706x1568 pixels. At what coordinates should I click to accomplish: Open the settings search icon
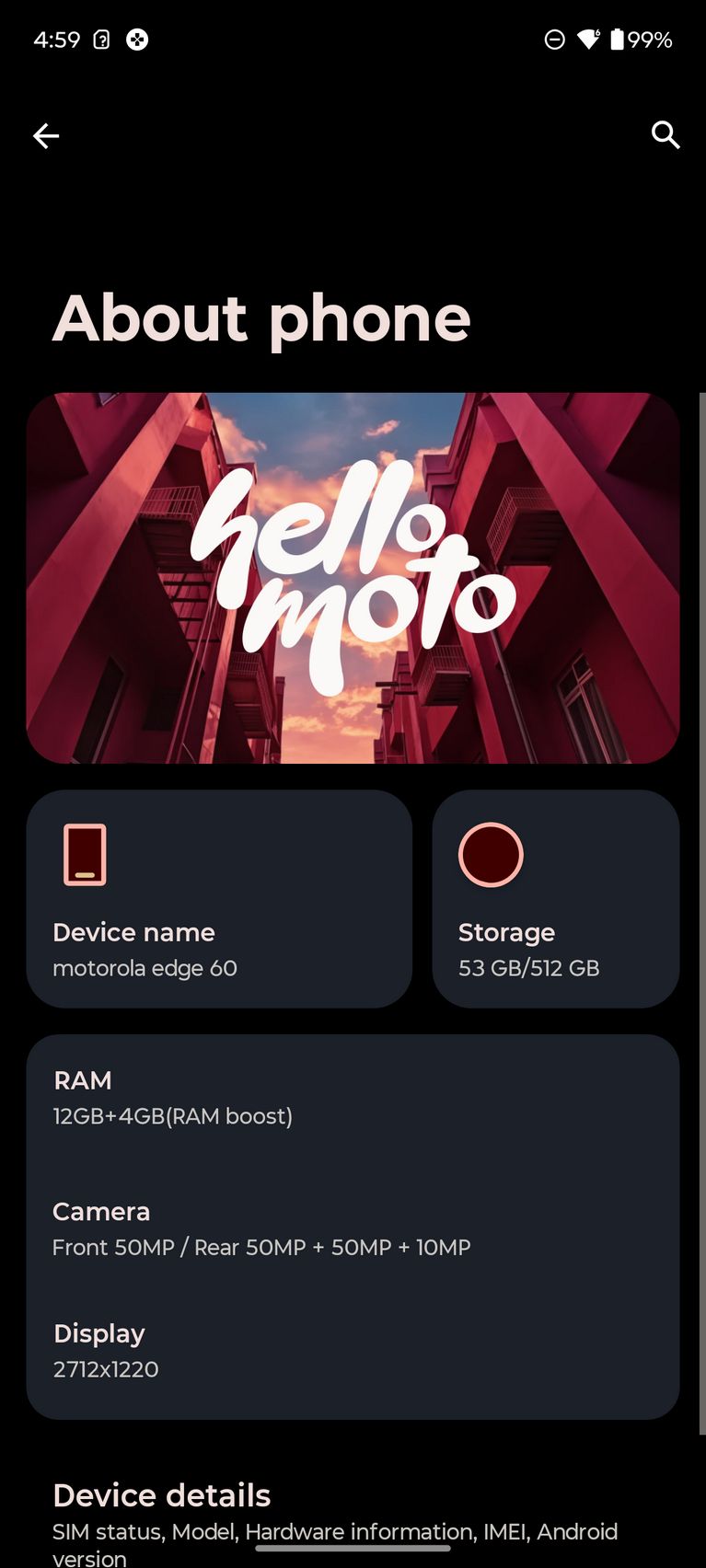(x=665, y=135)
